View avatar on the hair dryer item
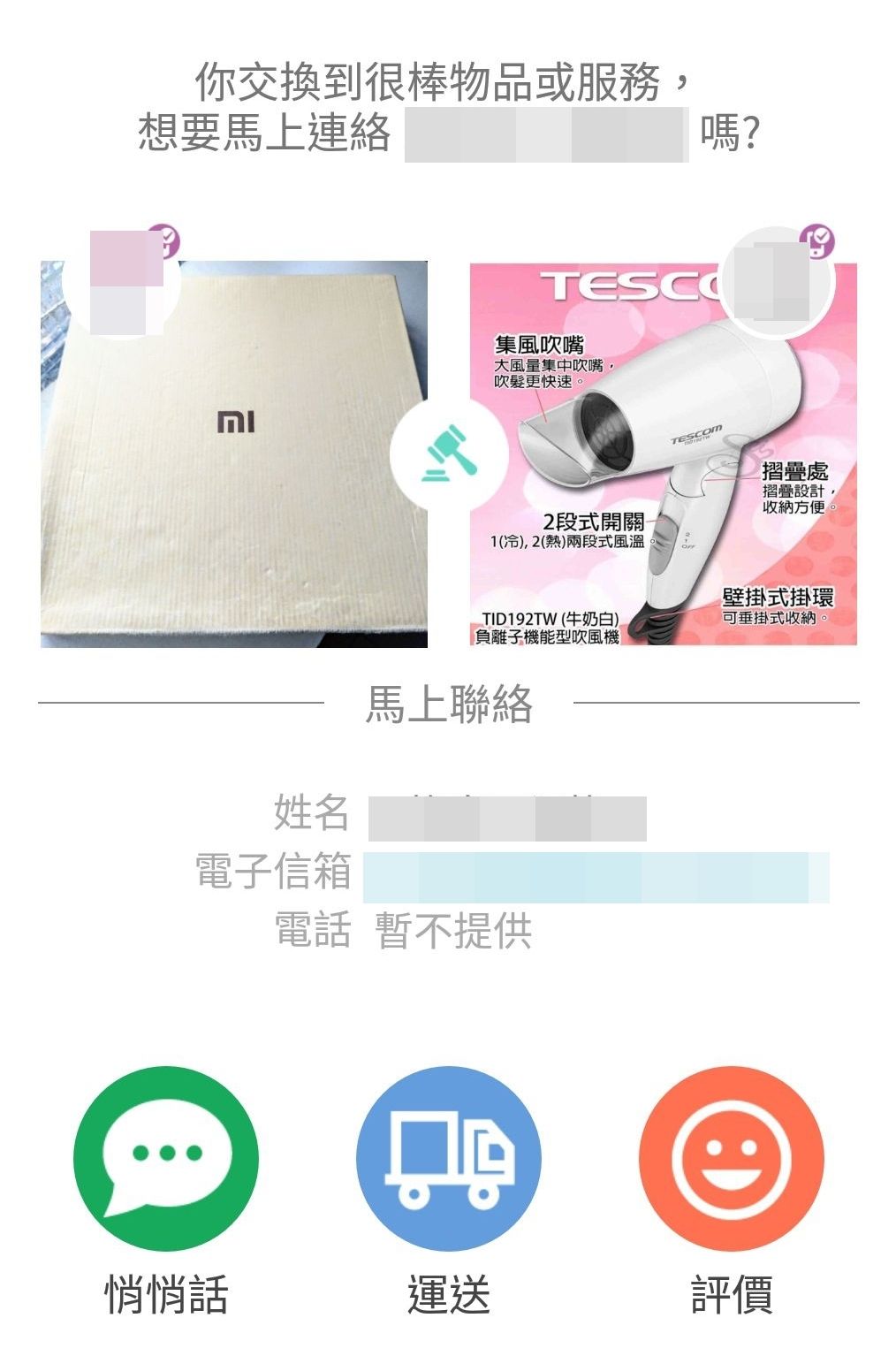Image resolution: width=896 pixels, height=1356 pixels. (776, 283)
